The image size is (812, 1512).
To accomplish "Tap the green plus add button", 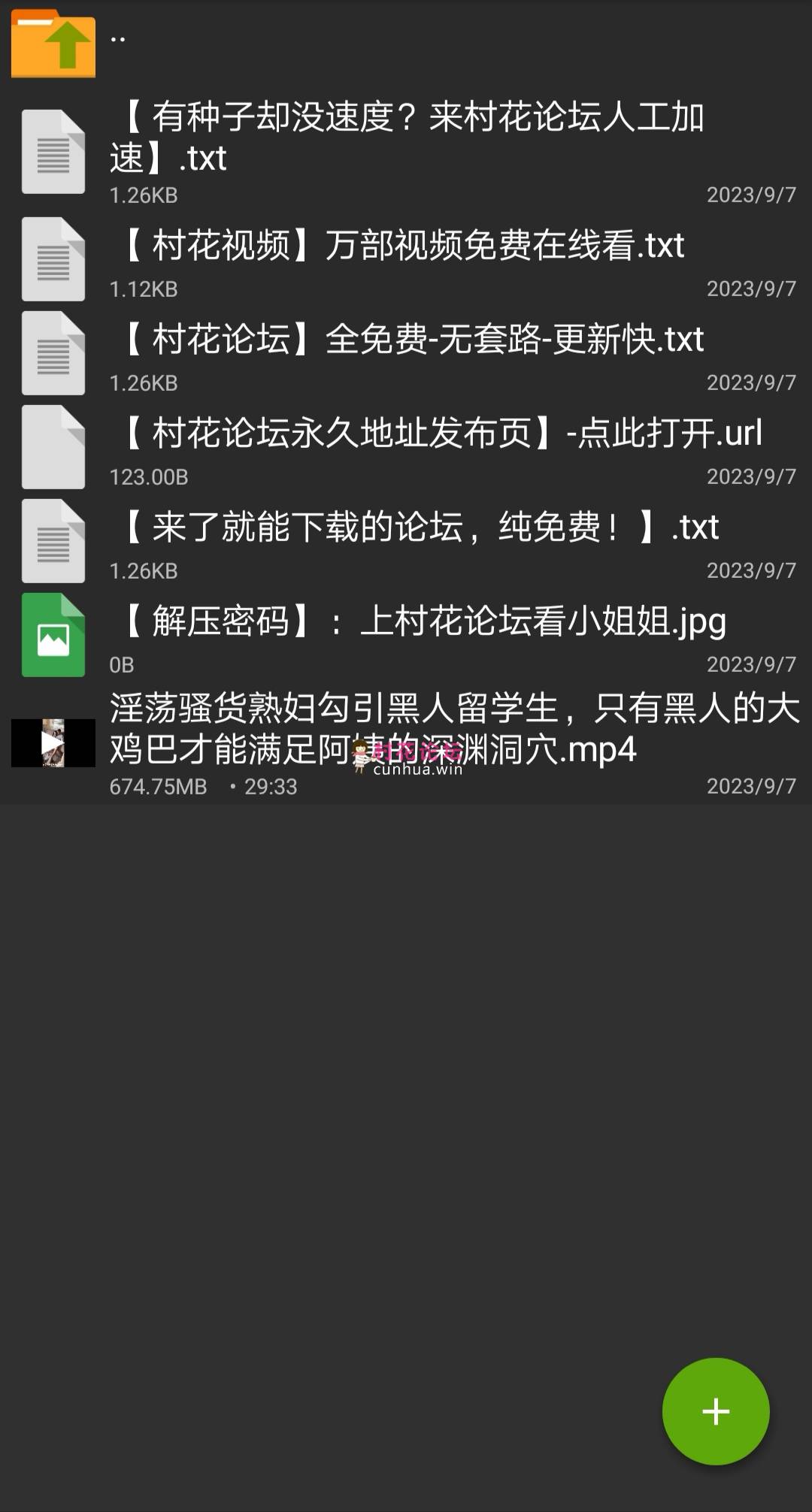I will (x=715, y=1411).
